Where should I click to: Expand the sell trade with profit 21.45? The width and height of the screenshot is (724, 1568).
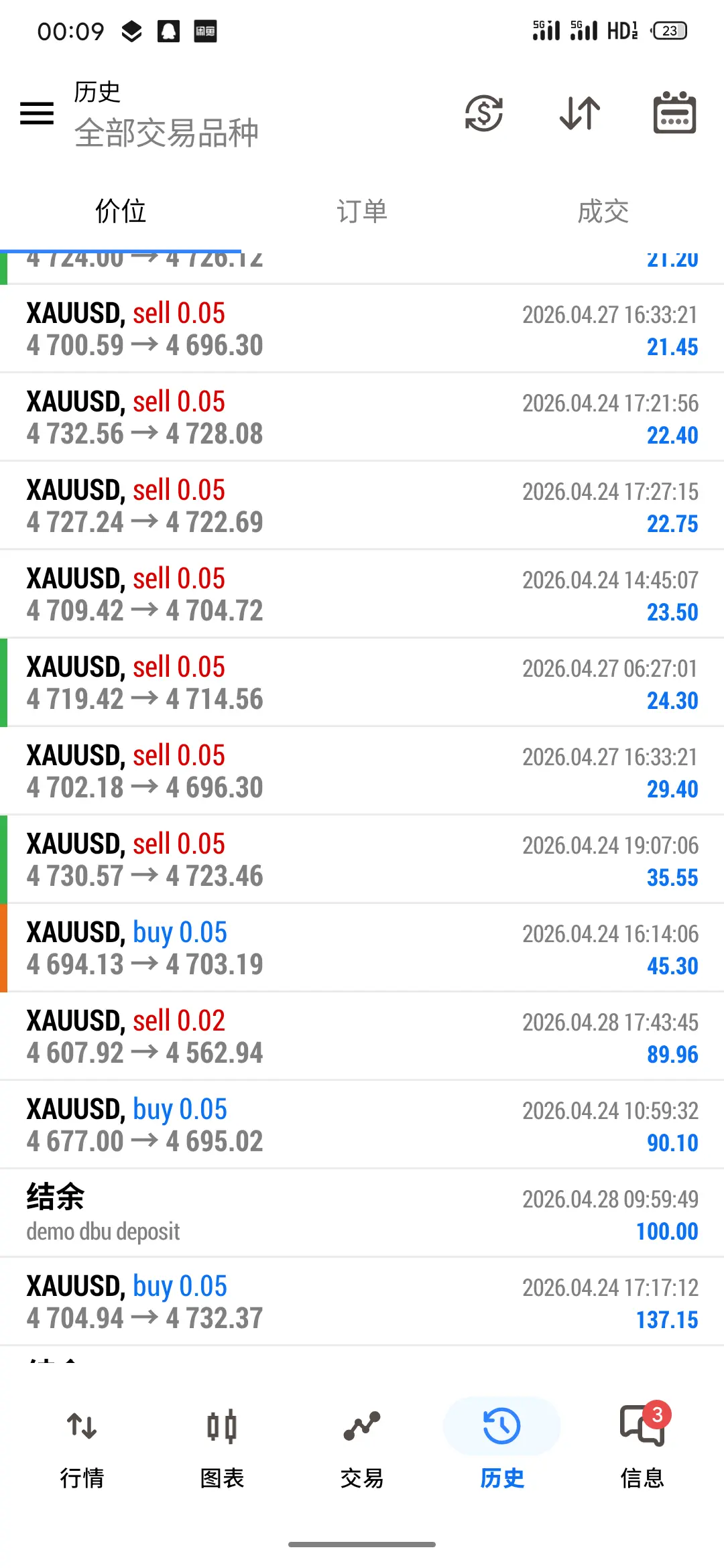[x=362, y=329]
